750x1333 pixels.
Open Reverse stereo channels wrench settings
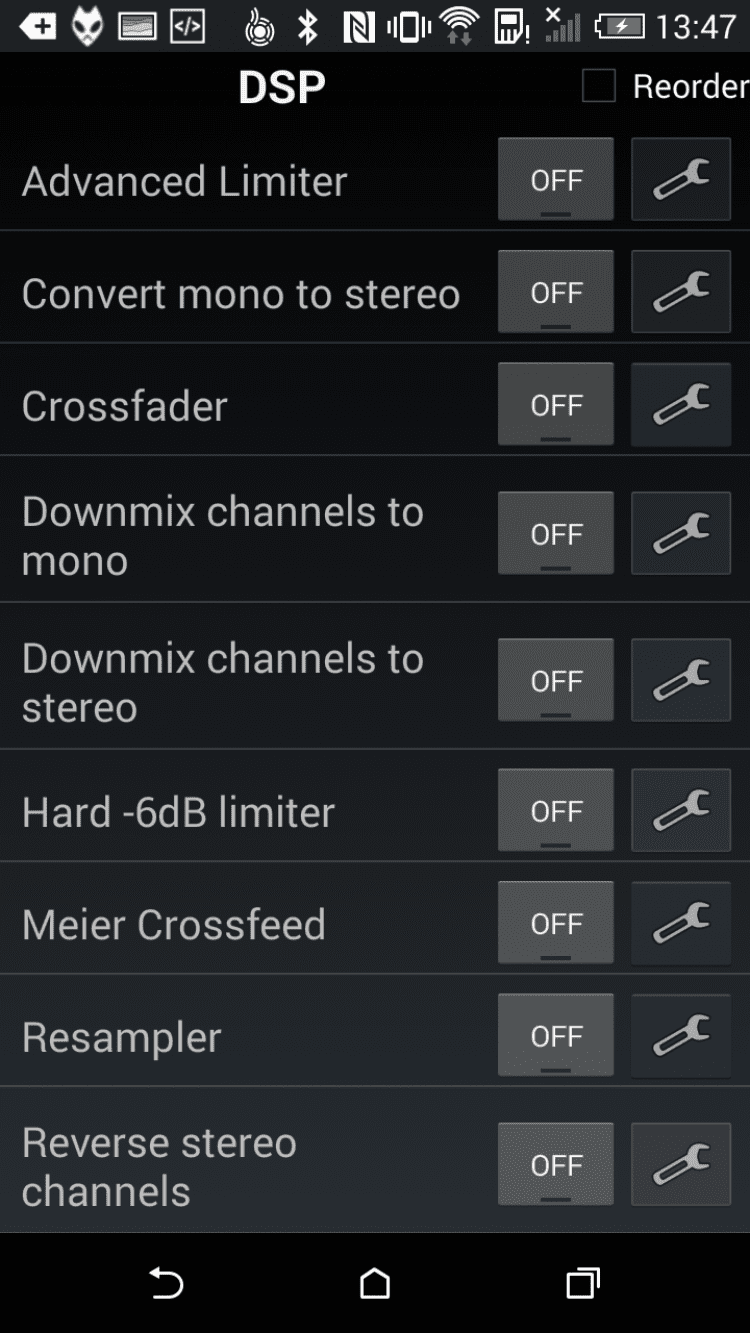pos(681,1165)
